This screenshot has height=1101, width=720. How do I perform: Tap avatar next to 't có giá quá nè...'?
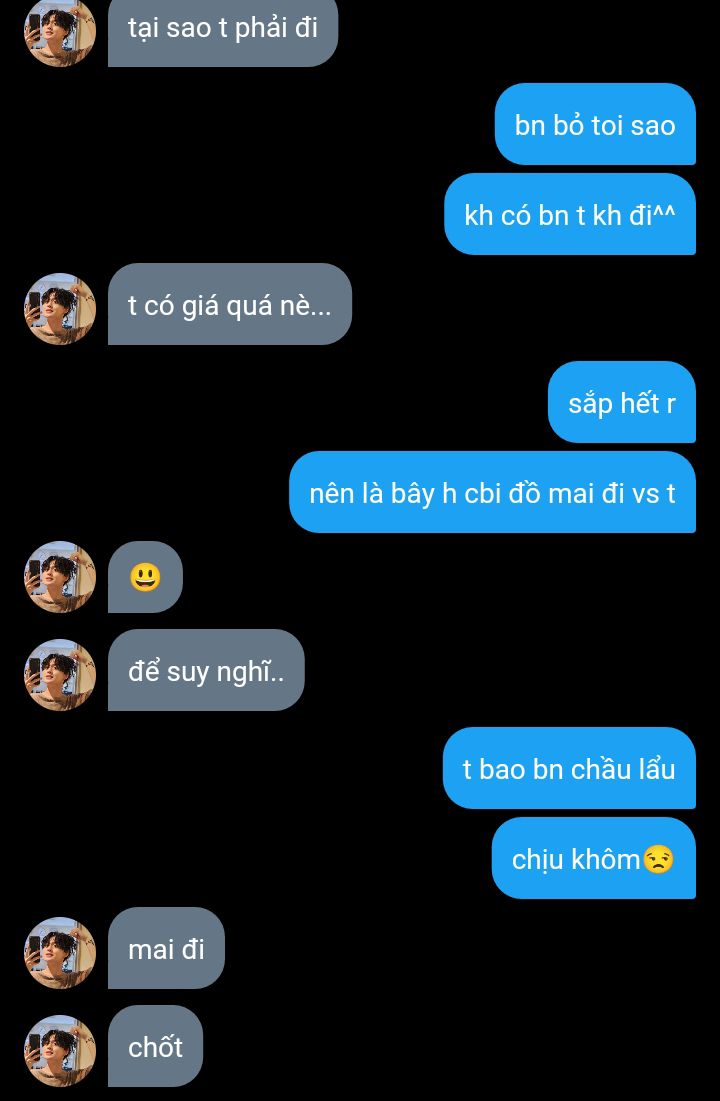click(59, 309)
